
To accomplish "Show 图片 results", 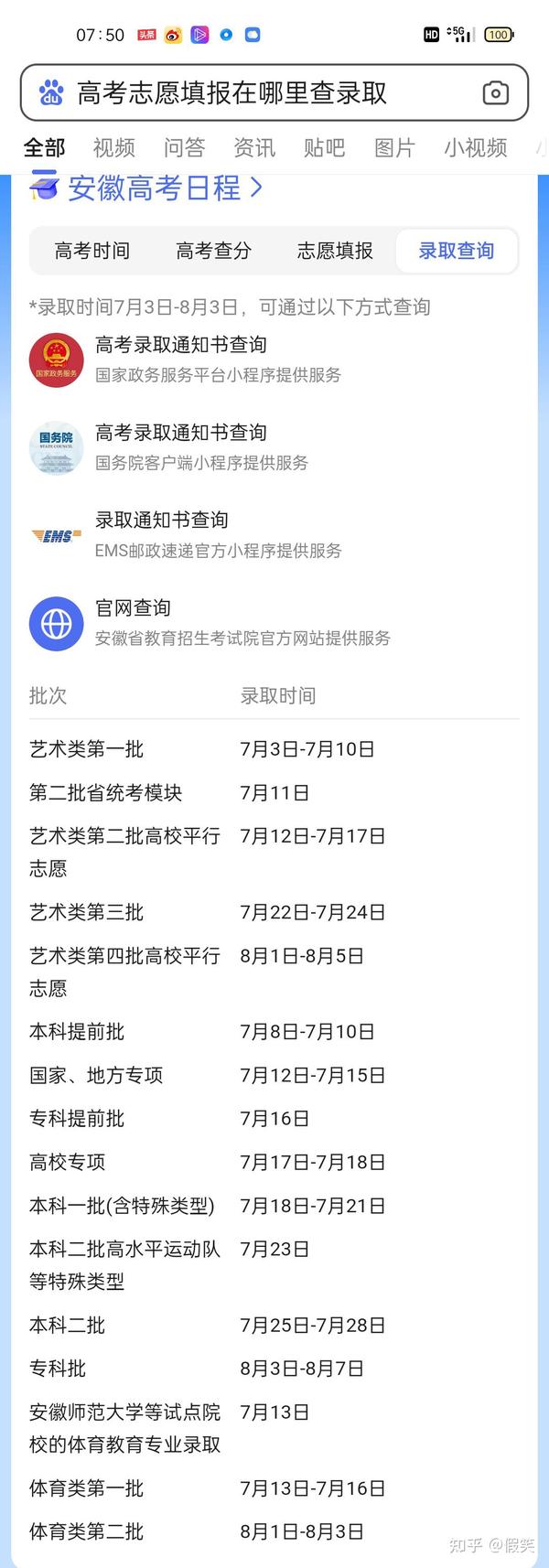I will (x=394, y=148).
